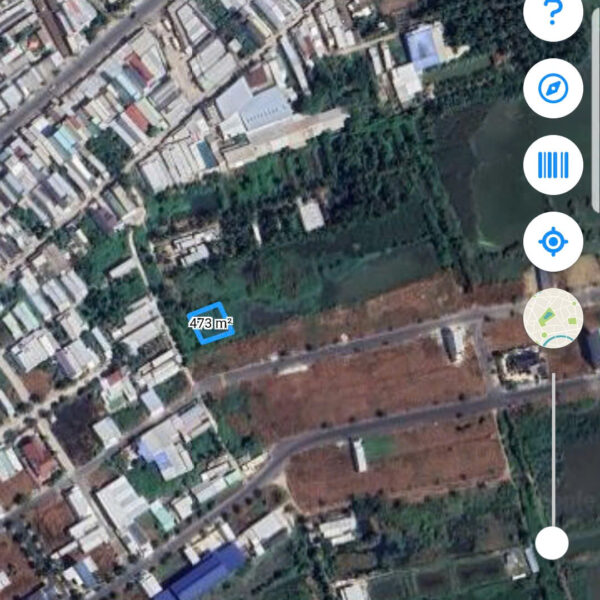Switch map type using the map thumbnail
Viewport: 600px width, 600px height.
(552, 319)
